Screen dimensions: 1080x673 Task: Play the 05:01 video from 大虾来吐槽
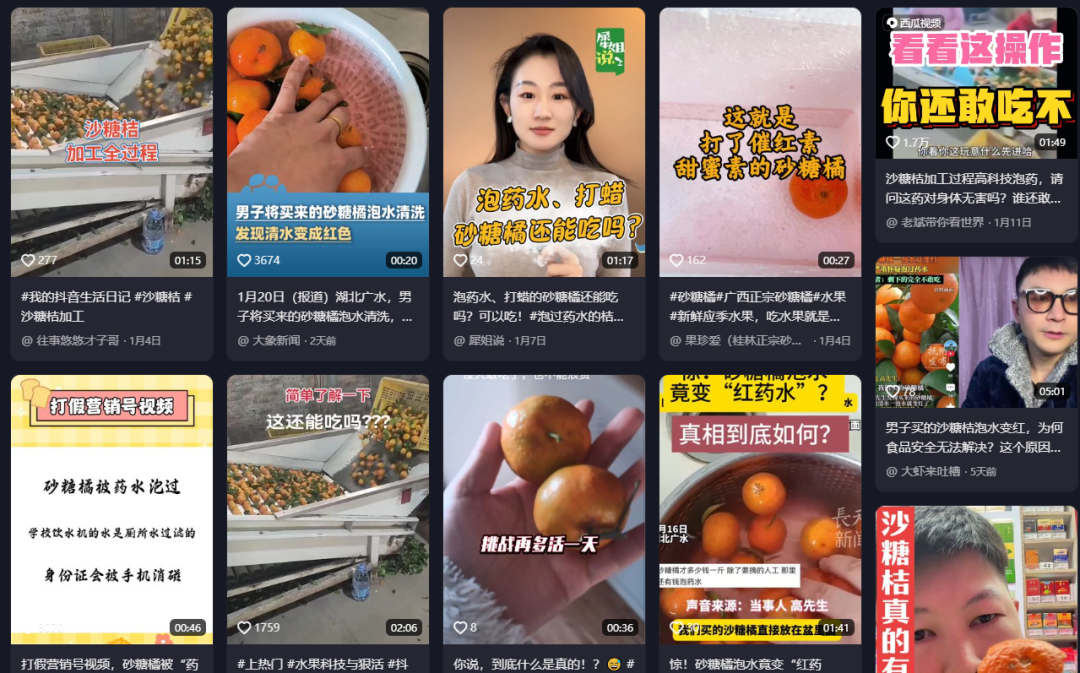click(x=976, y=332)
